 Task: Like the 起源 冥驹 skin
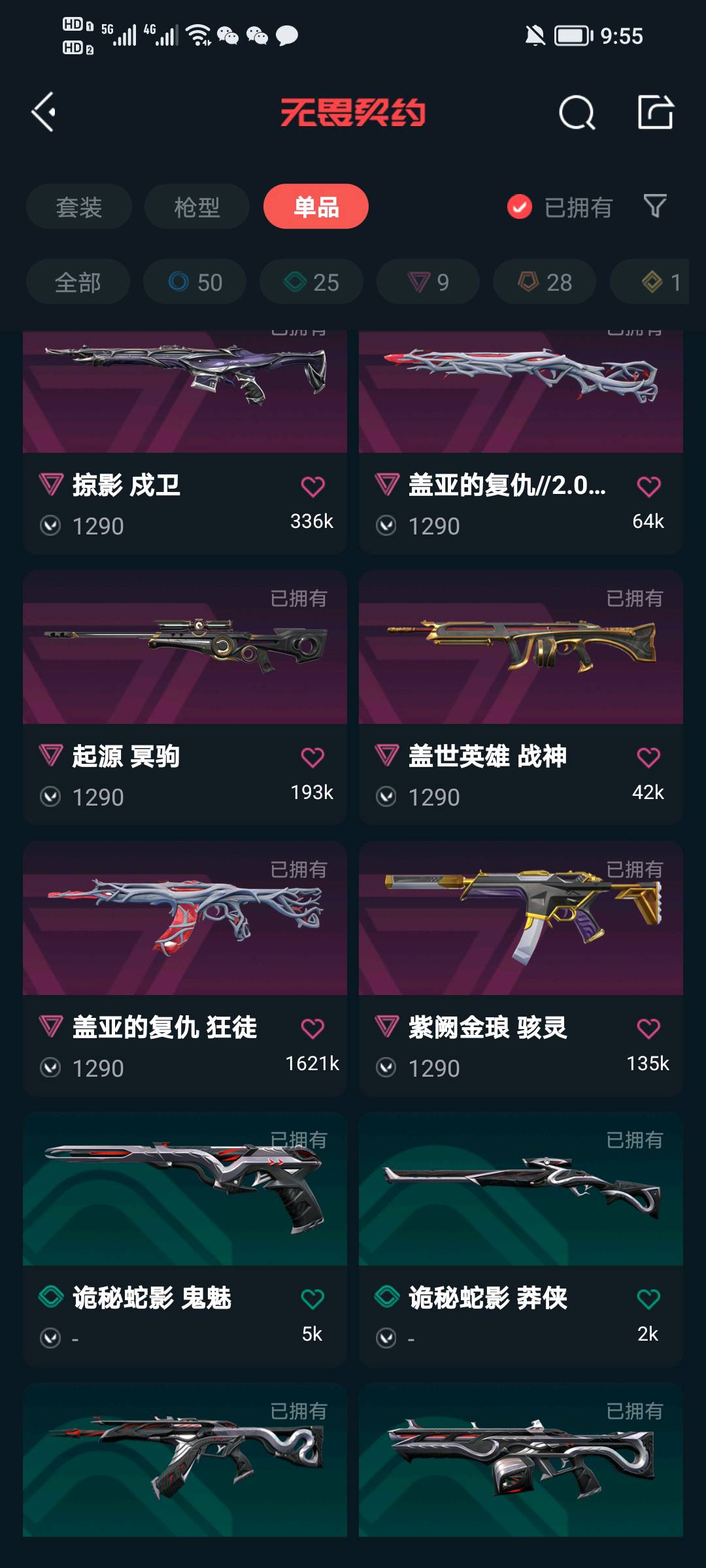[x=312, y=758]
